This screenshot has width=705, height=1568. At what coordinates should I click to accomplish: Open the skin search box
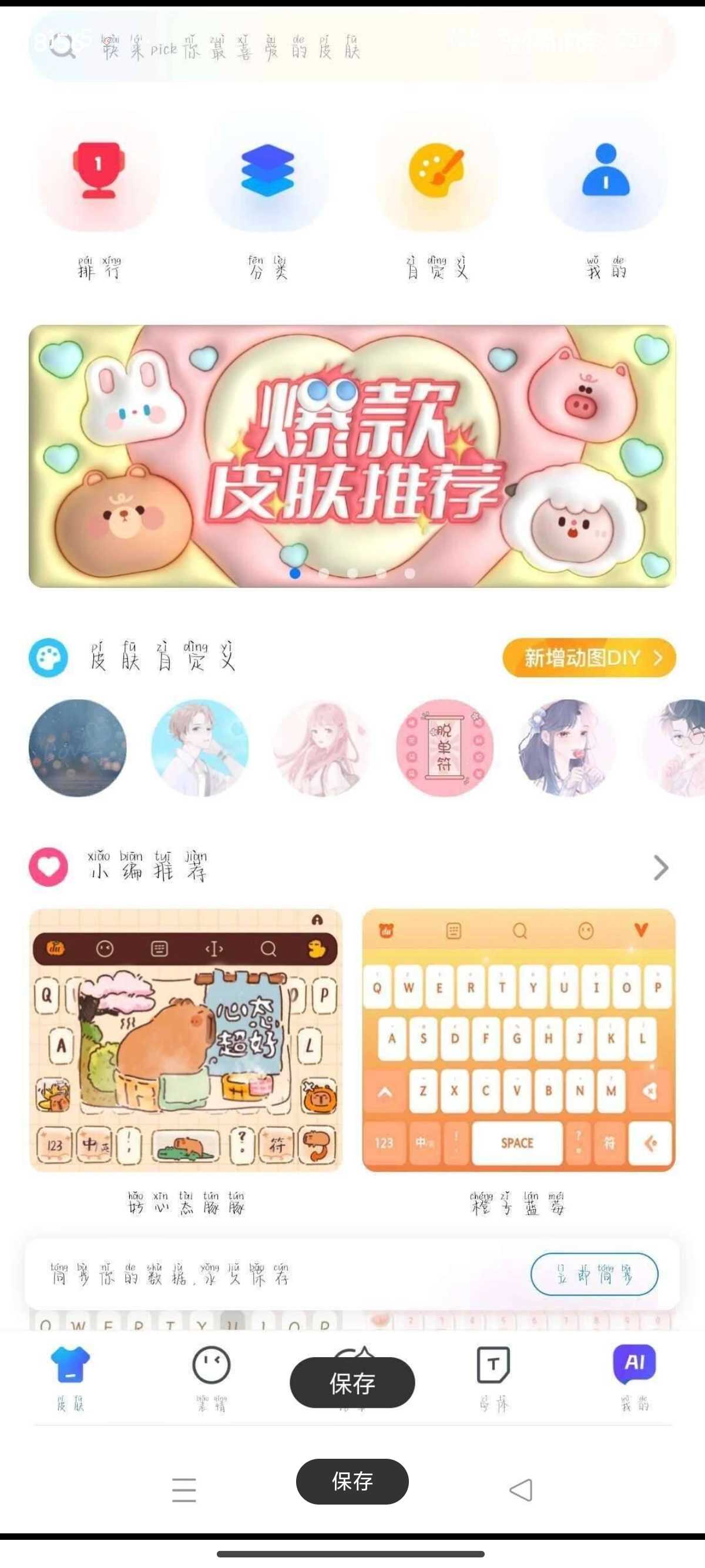tap(352, 48)
